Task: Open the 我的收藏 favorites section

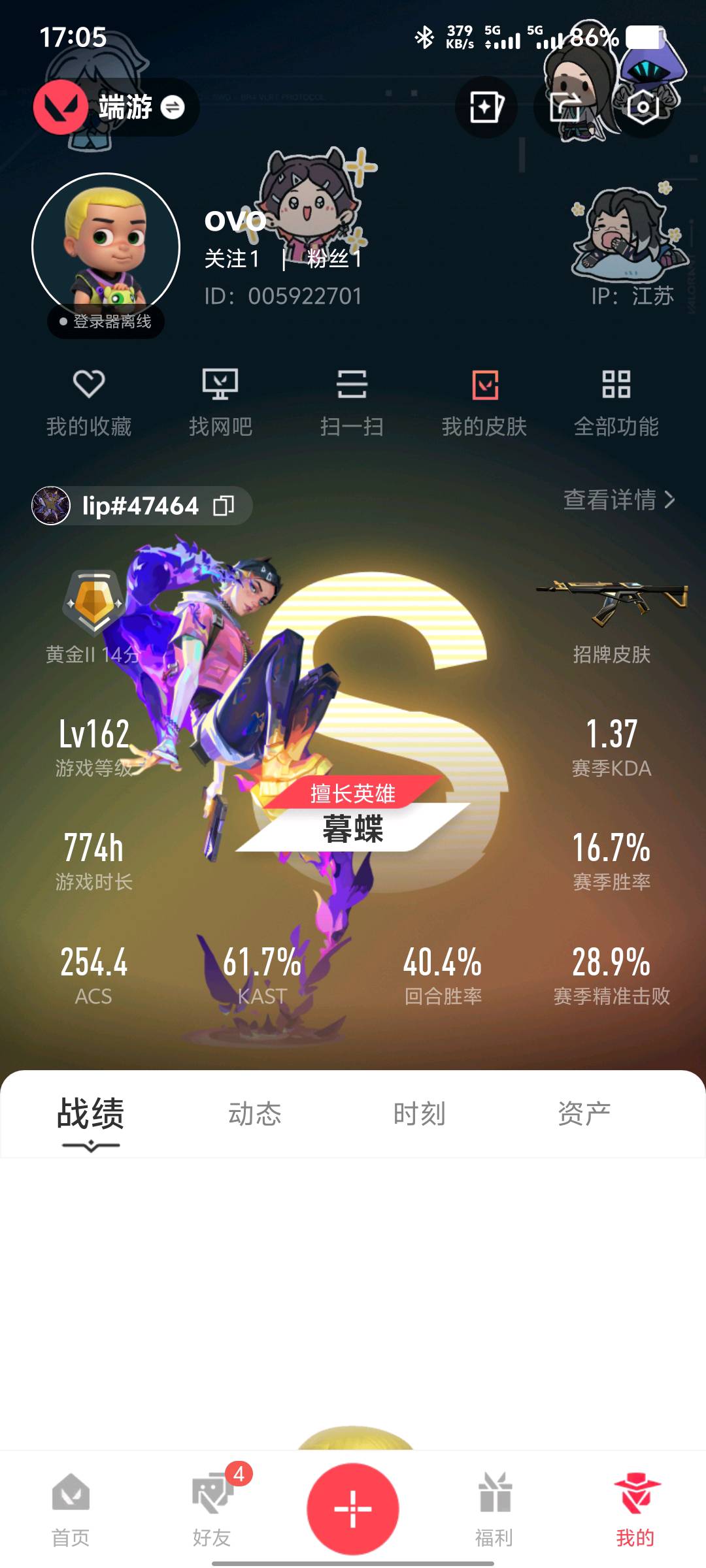Action: (90, 402)
